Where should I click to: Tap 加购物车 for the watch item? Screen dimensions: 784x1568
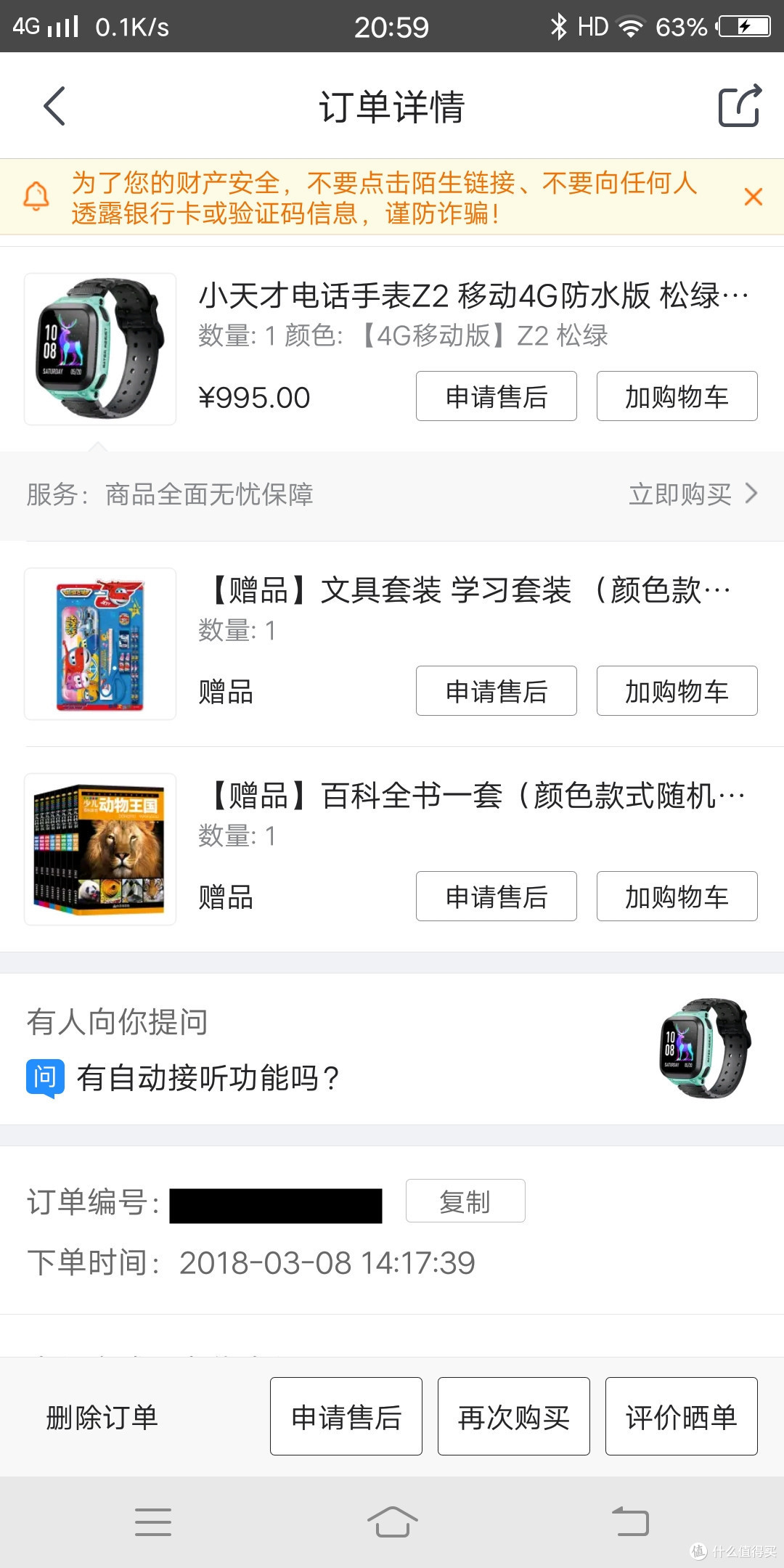[677, 396]
